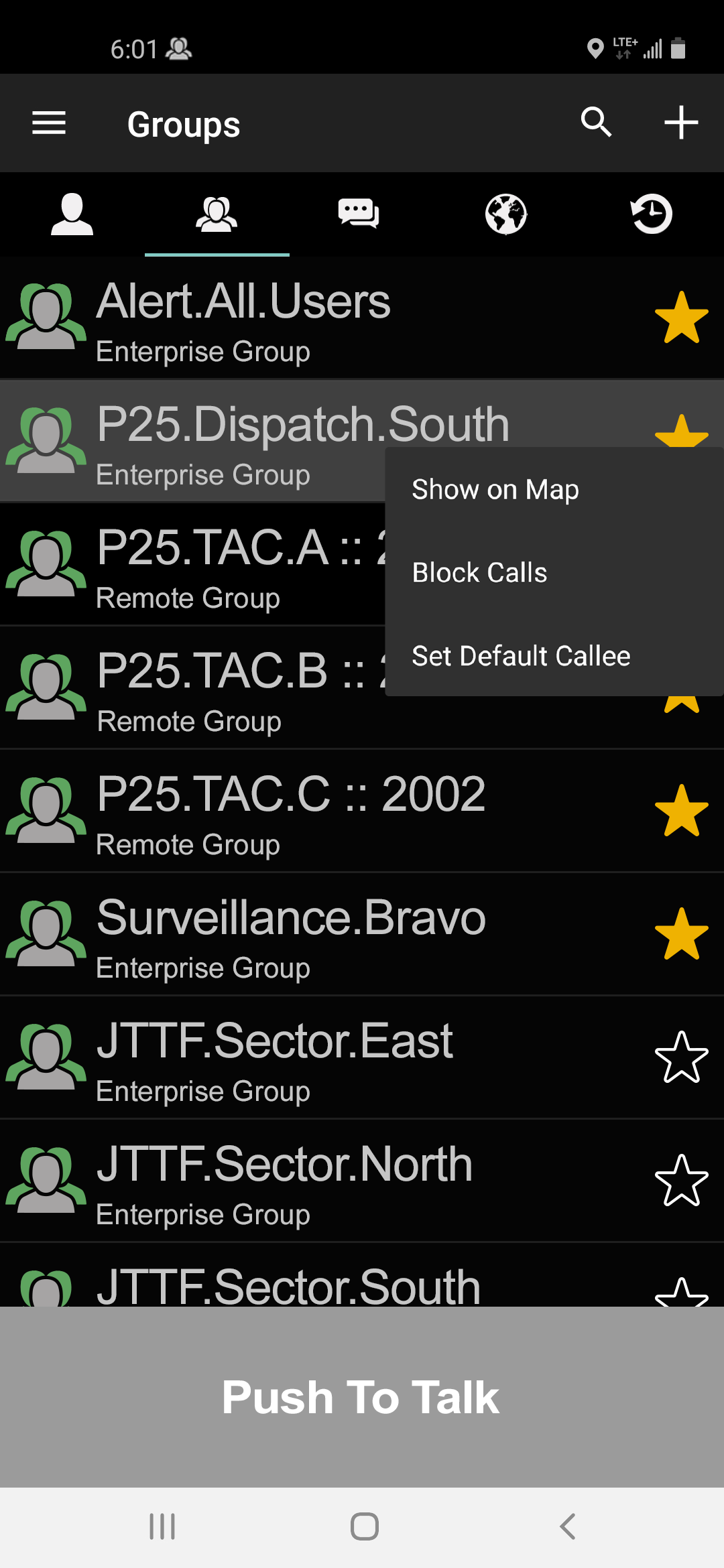This screenshot has height=1568, width=724.
Task: Open the search magnifier icon
Action: pos(596,123)
